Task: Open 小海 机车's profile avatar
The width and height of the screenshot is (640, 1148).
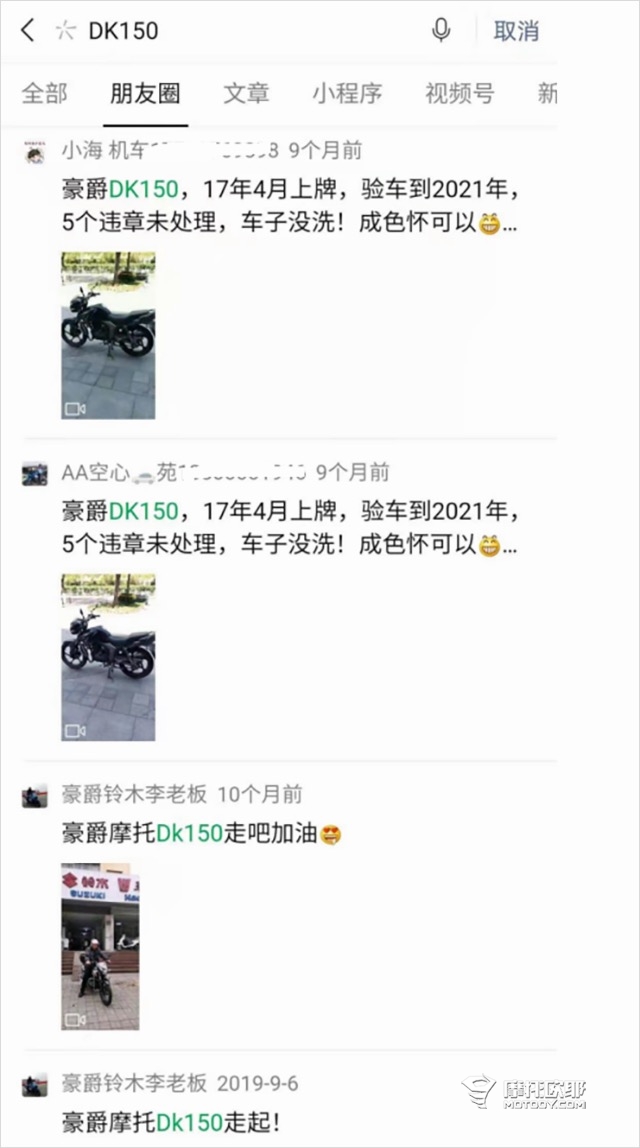Action: (x=34, y=154)
